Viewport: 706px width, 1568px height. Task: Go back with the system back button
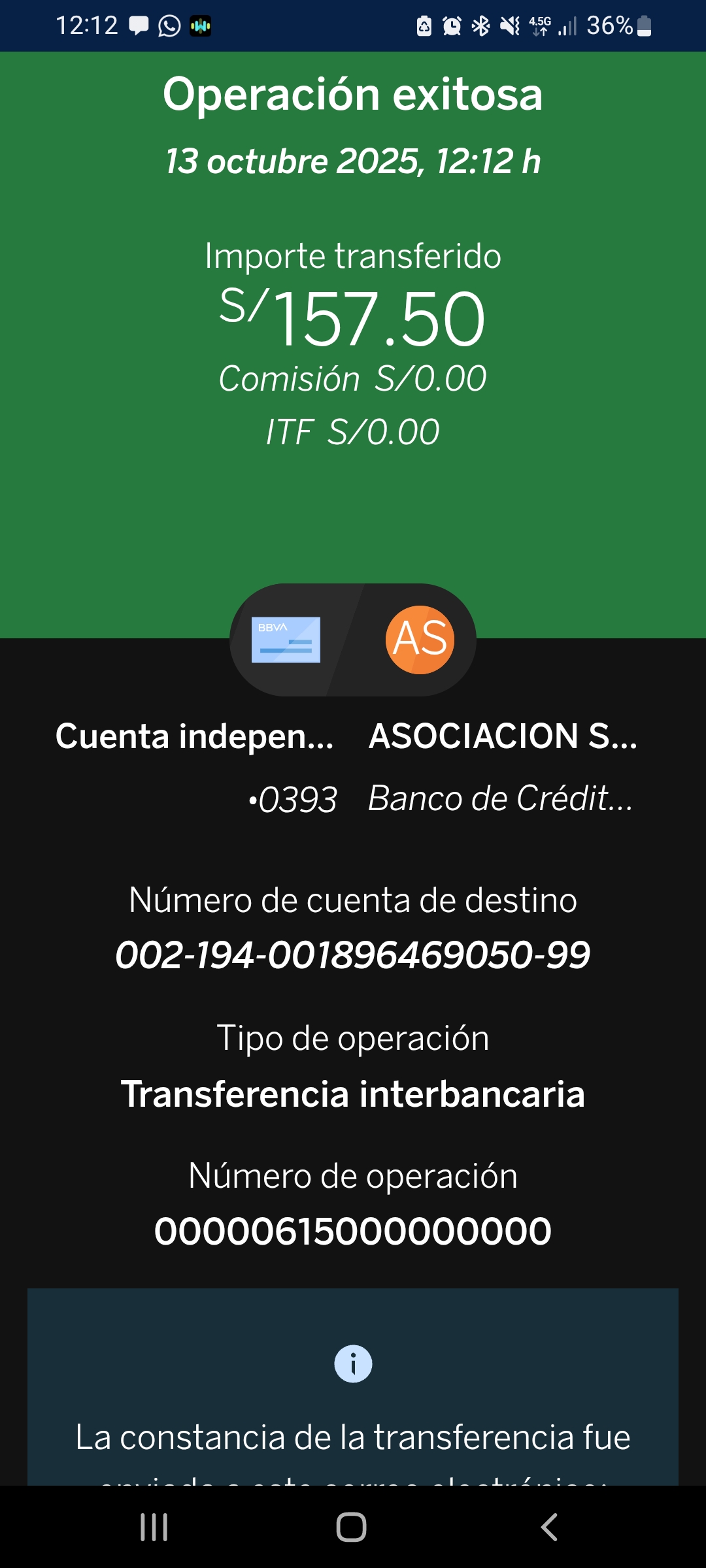point(550,1527)
